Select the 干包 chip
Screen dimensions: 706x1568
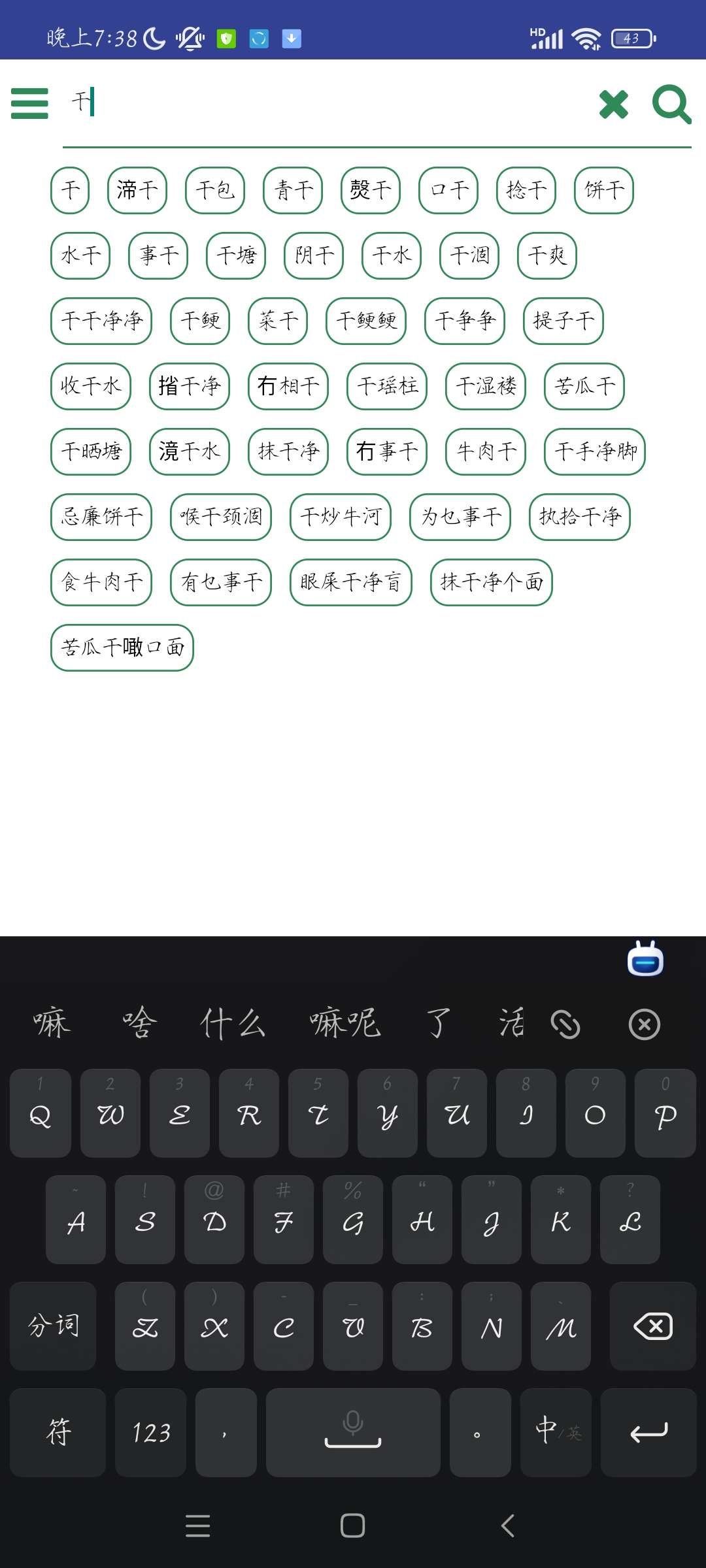coord(215,190)
